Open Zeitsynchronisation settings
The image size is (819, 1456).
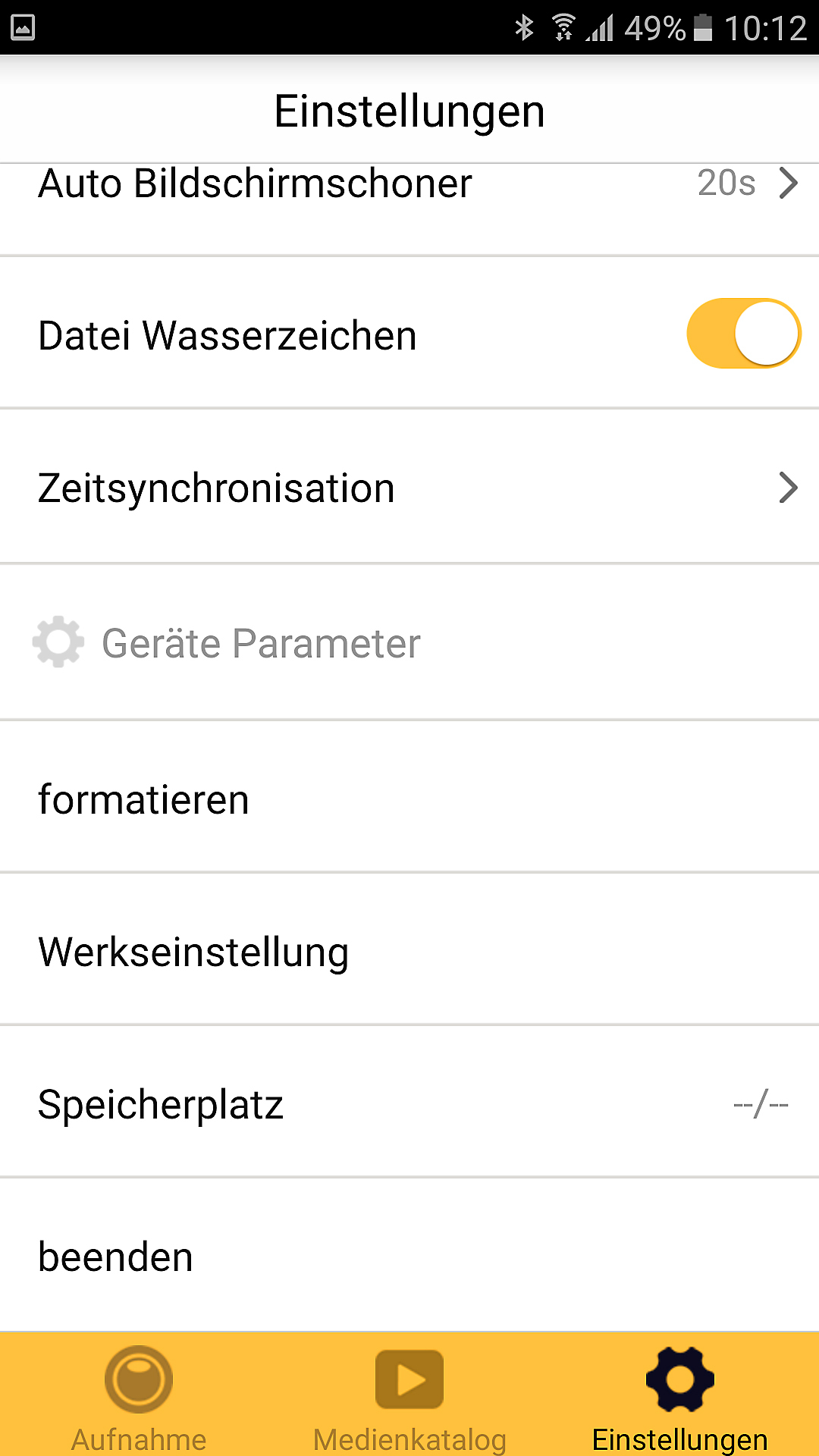[x=409, y=488]
